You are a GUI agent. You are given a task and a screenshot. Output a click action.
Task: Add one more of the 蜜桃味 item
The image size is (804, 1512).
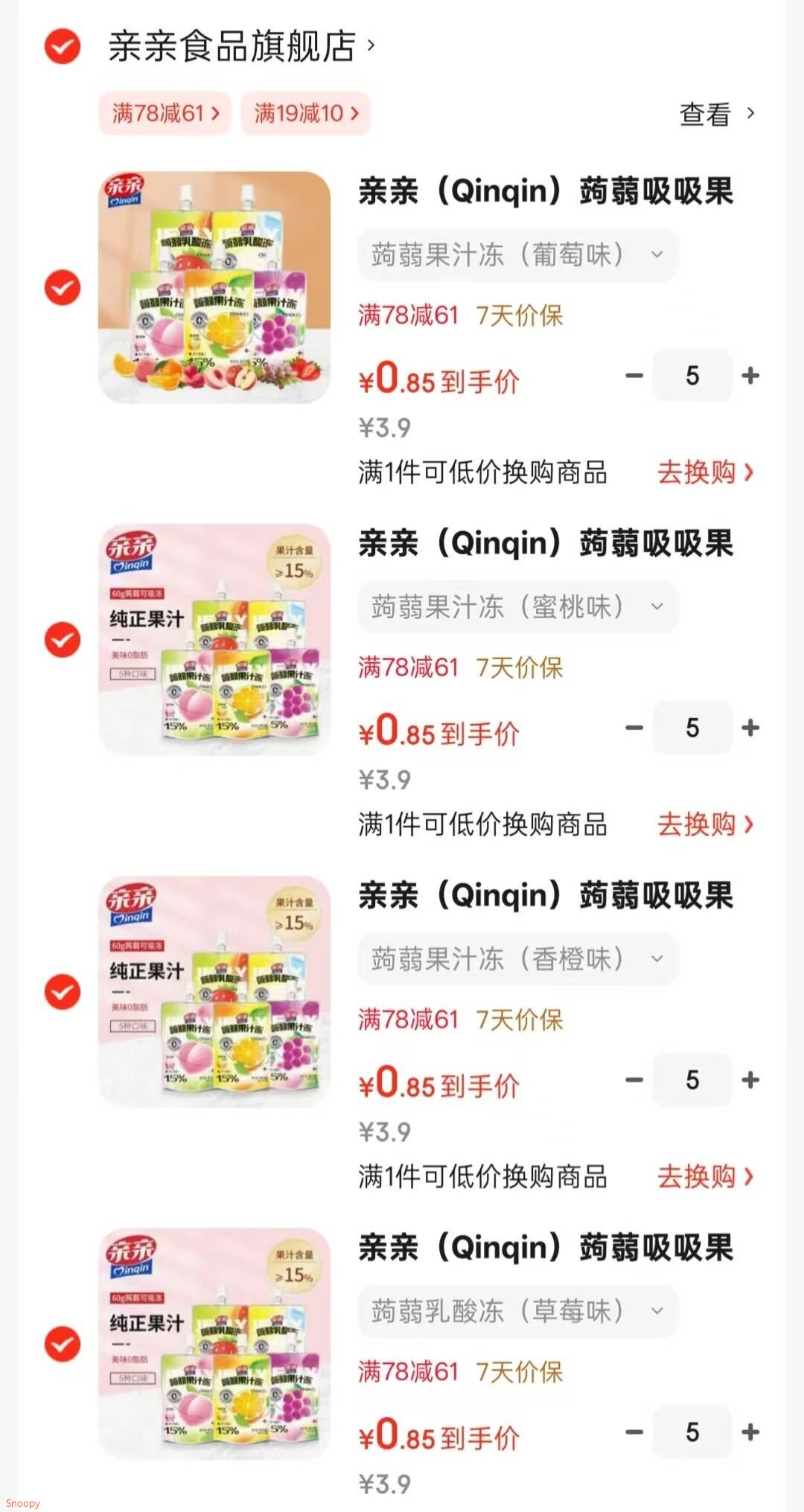750,728
